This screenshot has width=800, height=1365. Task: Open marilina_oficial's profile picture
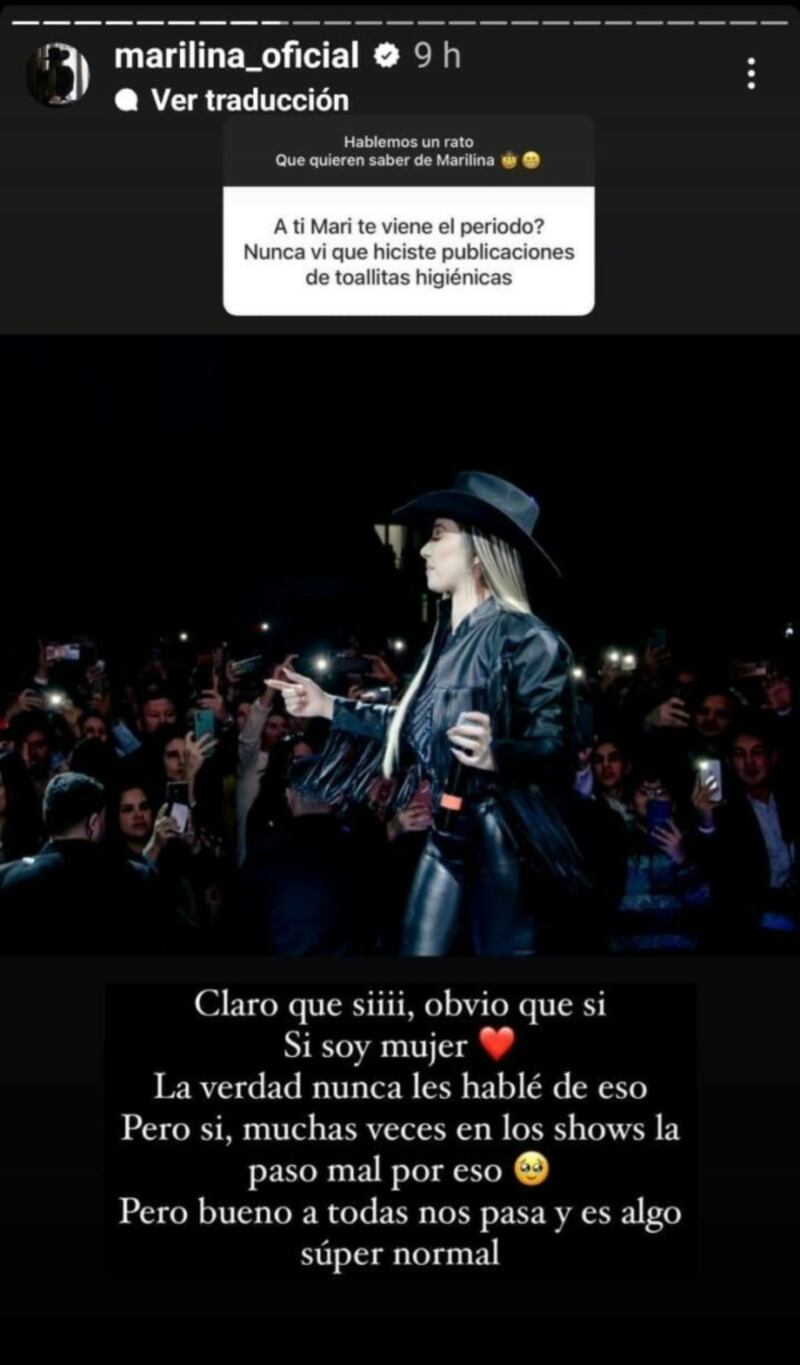57,75
